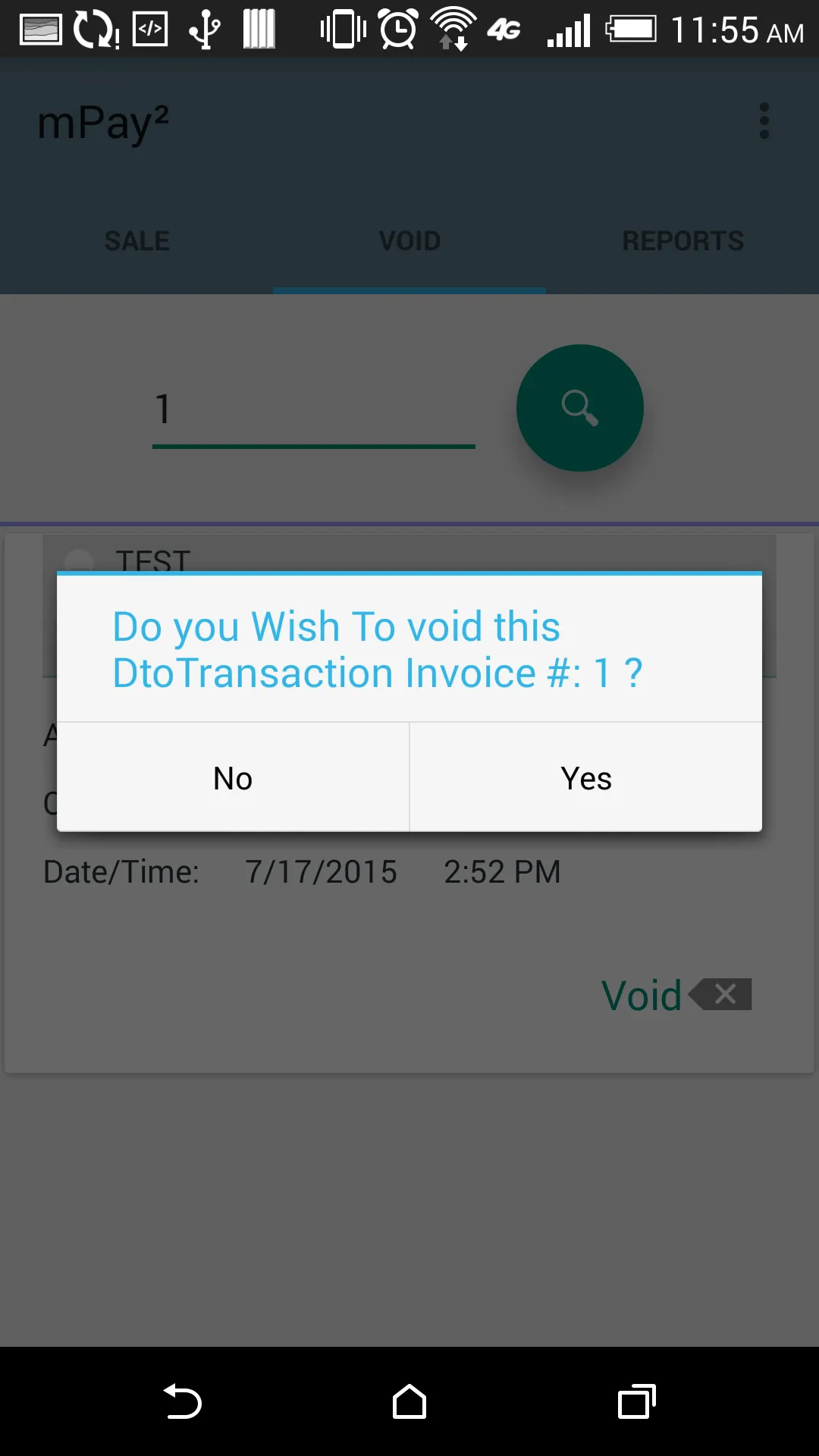The image size is (819, 1456).
Task: Search for the invoice with the magnifier button
Action: (x=580, y=408)
